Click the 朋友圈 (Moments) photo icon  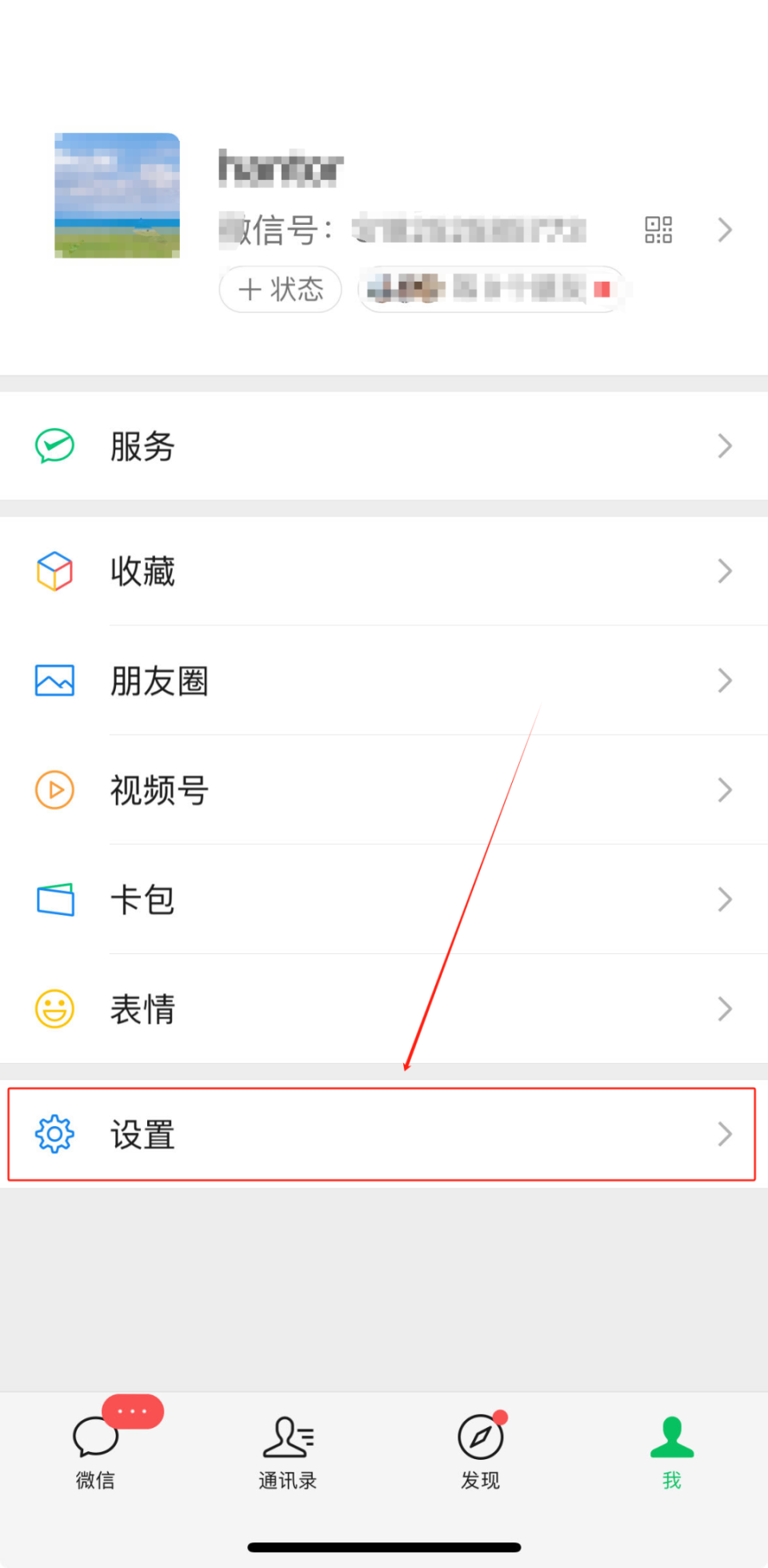(54, 680)
